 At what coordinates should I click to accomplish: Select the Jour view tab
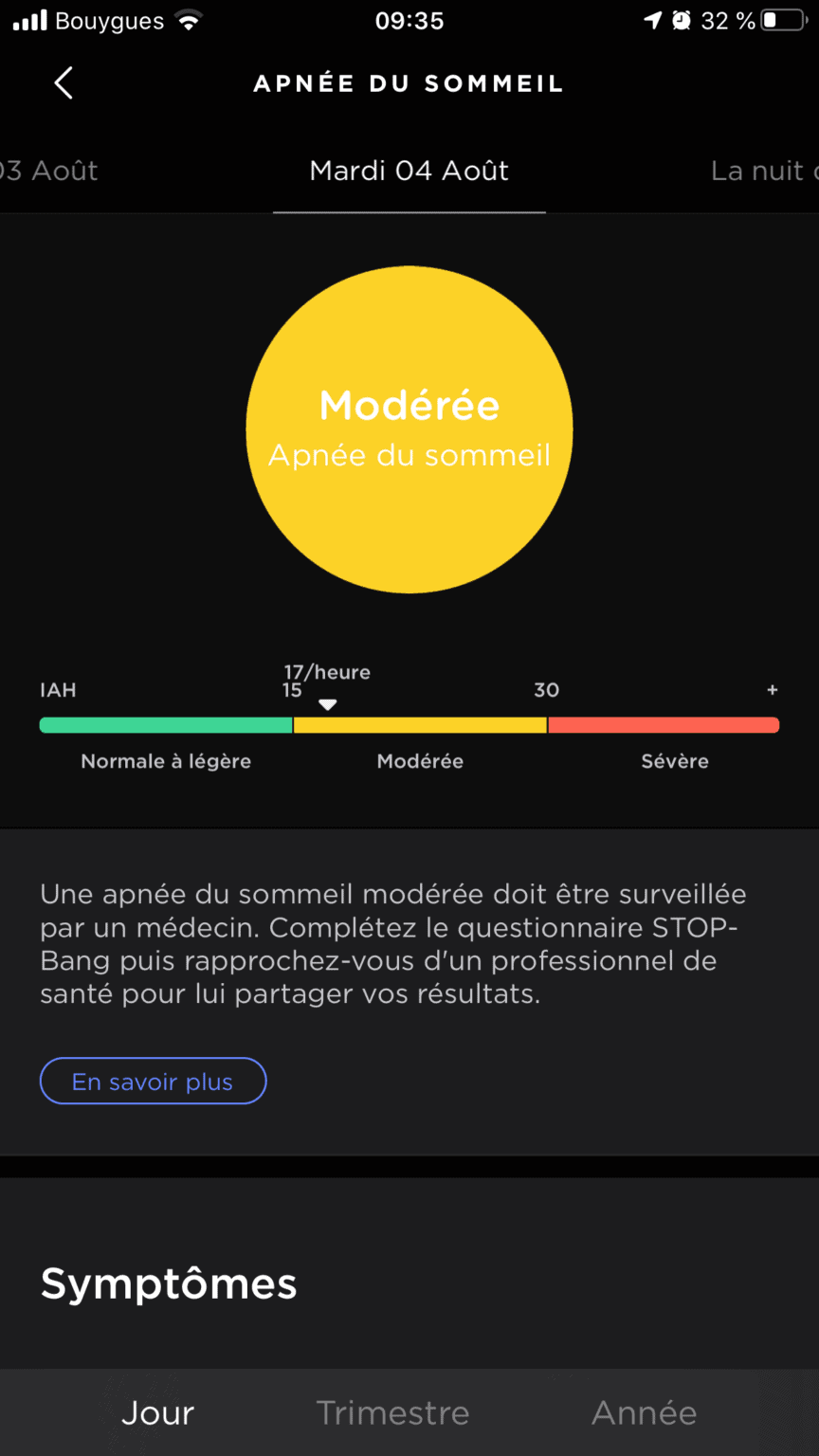click(x=157, y=1413)
